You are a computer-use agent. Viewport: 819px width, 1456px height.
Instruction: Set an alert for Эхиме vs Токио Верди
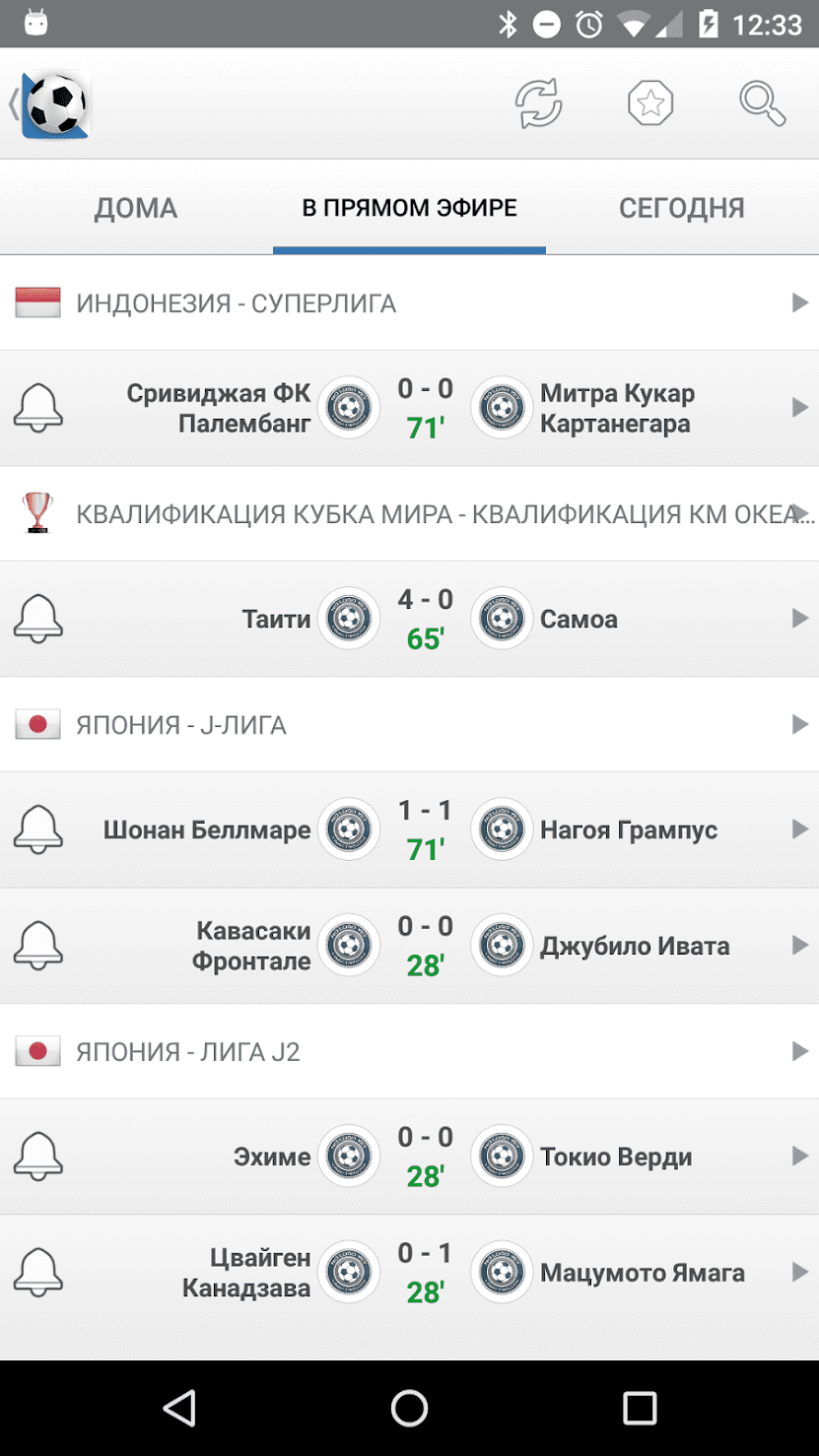[x=38, y=1157]
